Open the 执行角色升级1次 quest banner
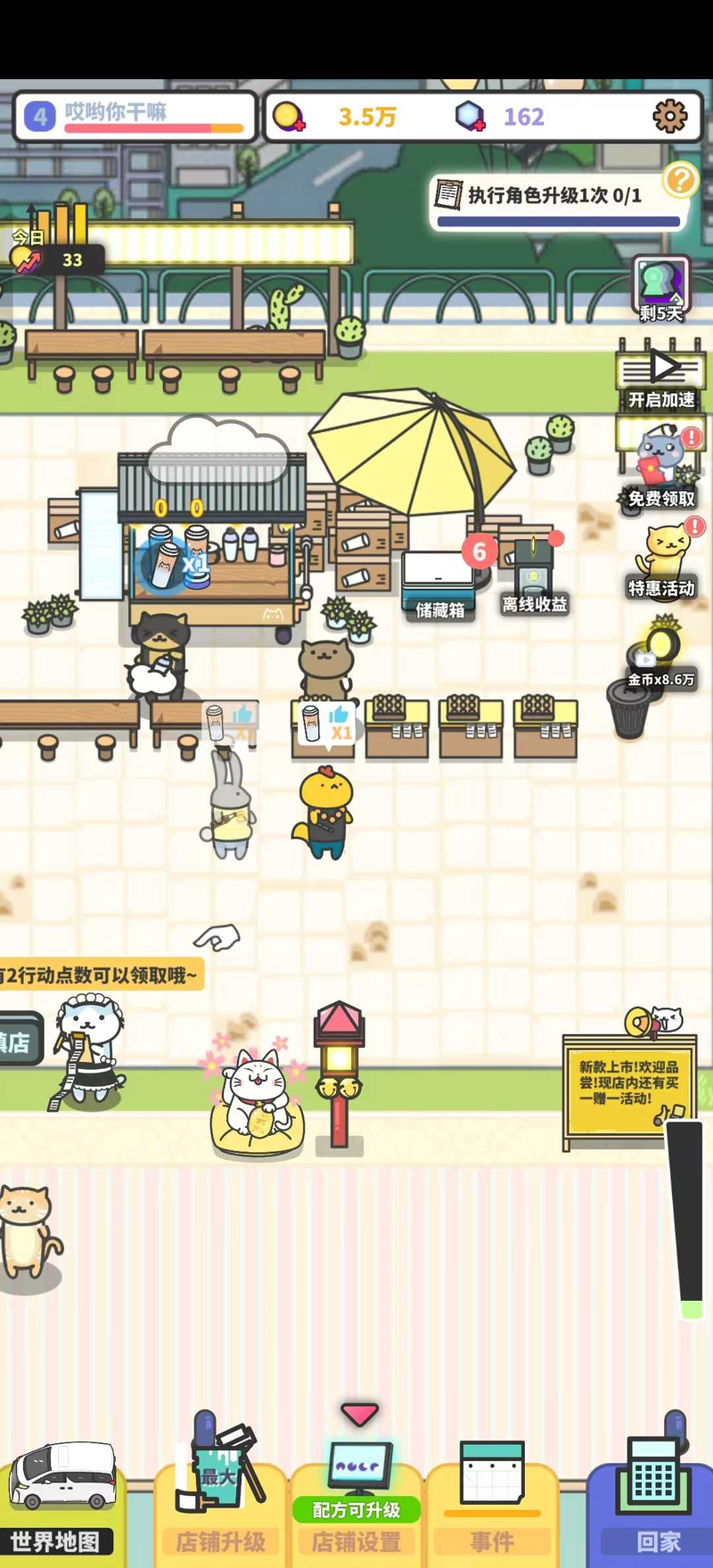The width and height of the screenshot is (713, 1568). click(x=556, y=201)
